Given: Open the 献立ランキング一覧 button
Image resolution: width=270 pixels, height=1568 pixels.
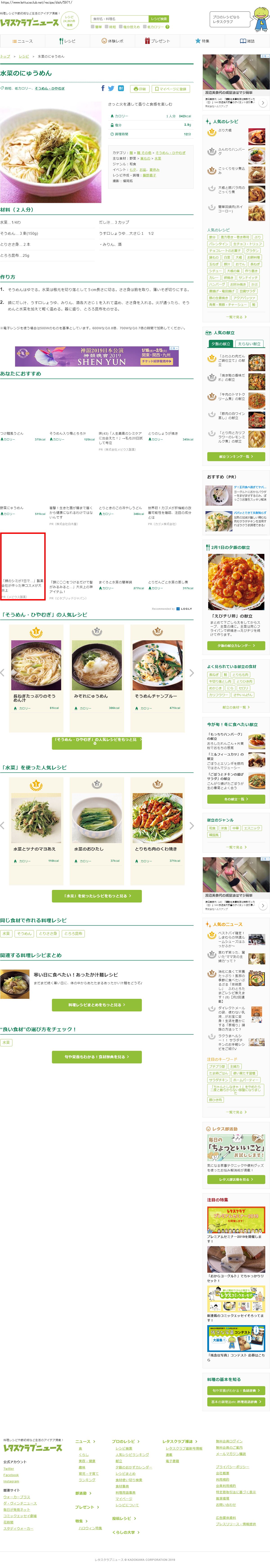Looking at the screenshot, I should pos(236,456).
